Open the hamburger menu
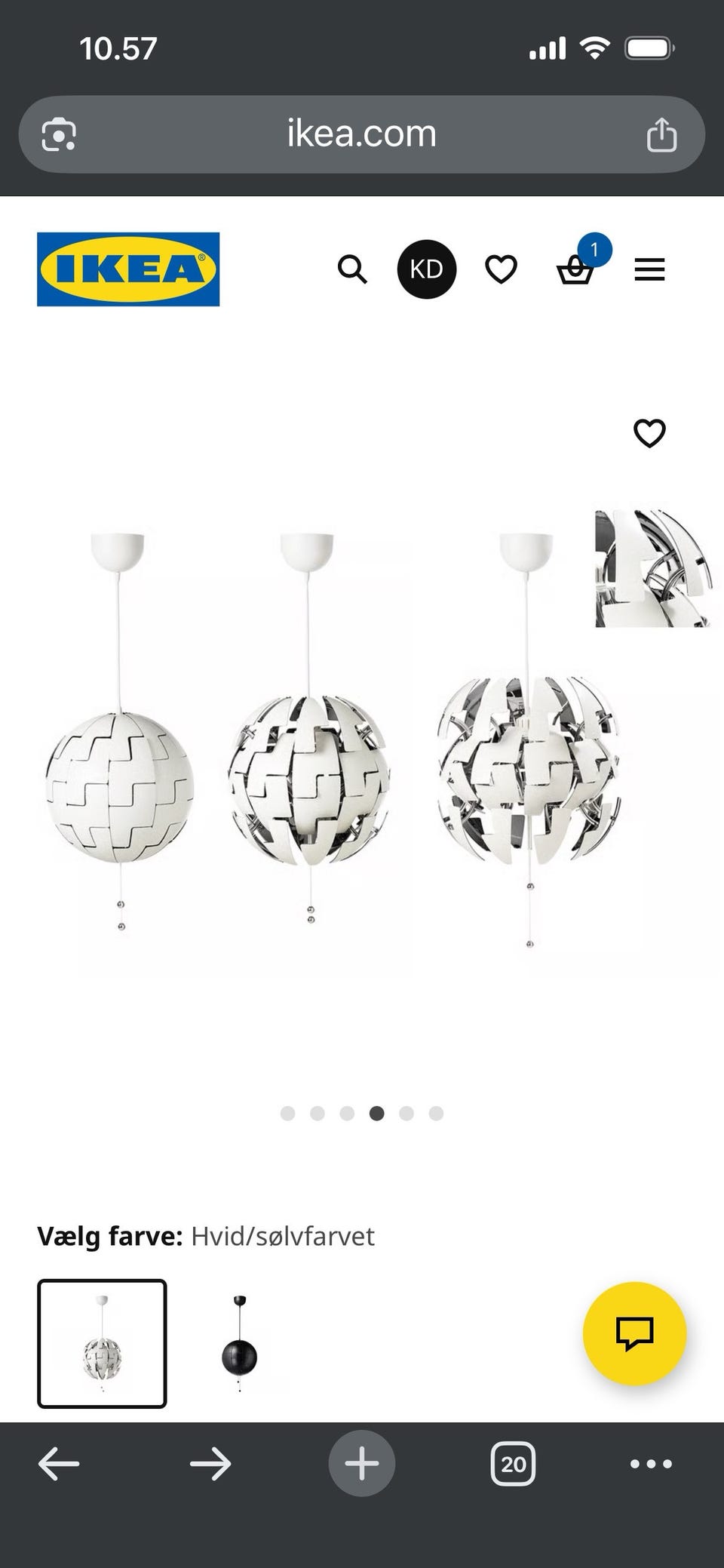Image resolution: width=724 pixels, height=1568 pixels. [x=649, y=269]
